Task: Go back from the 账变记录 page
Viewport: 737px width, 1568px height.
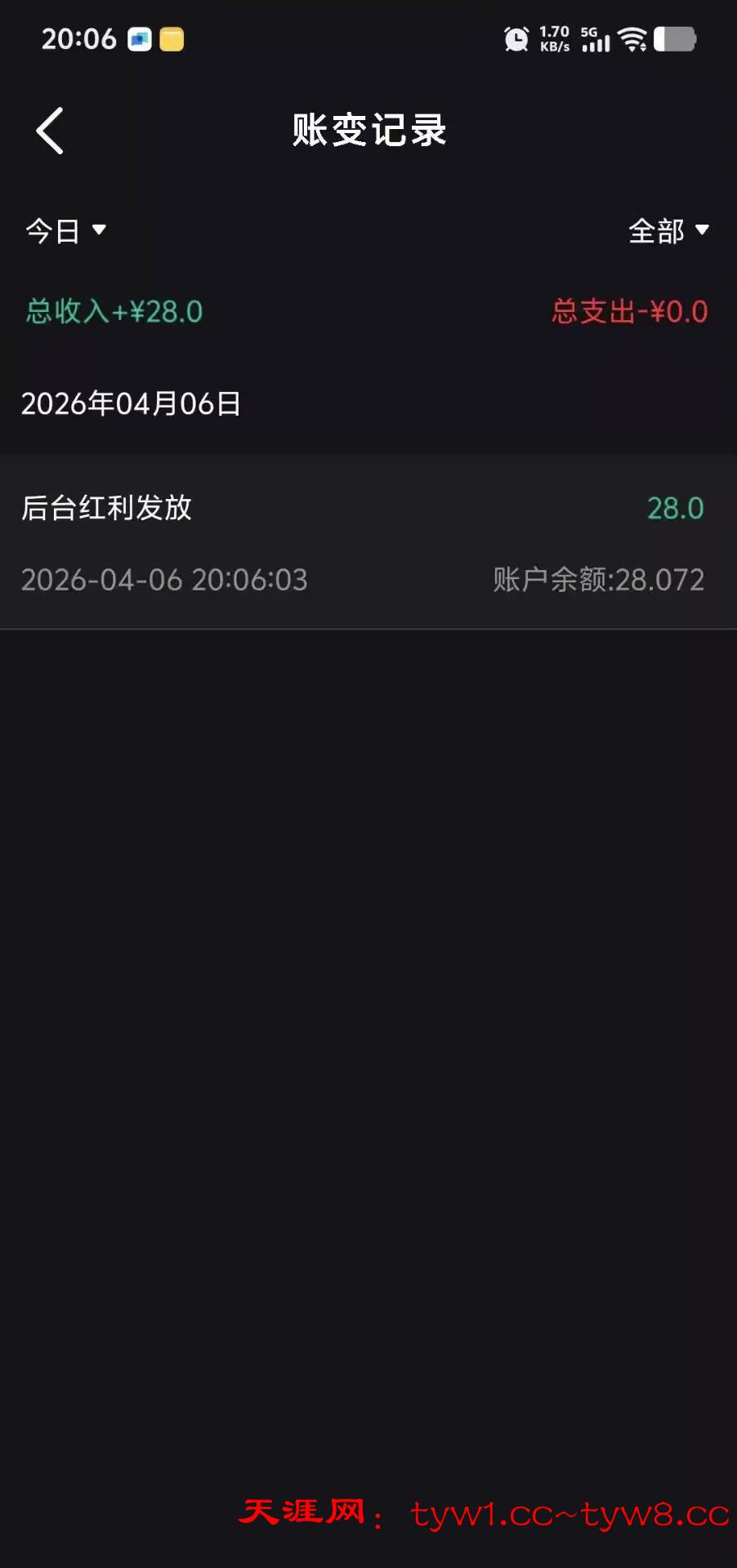Action: (x=50, y=131)
